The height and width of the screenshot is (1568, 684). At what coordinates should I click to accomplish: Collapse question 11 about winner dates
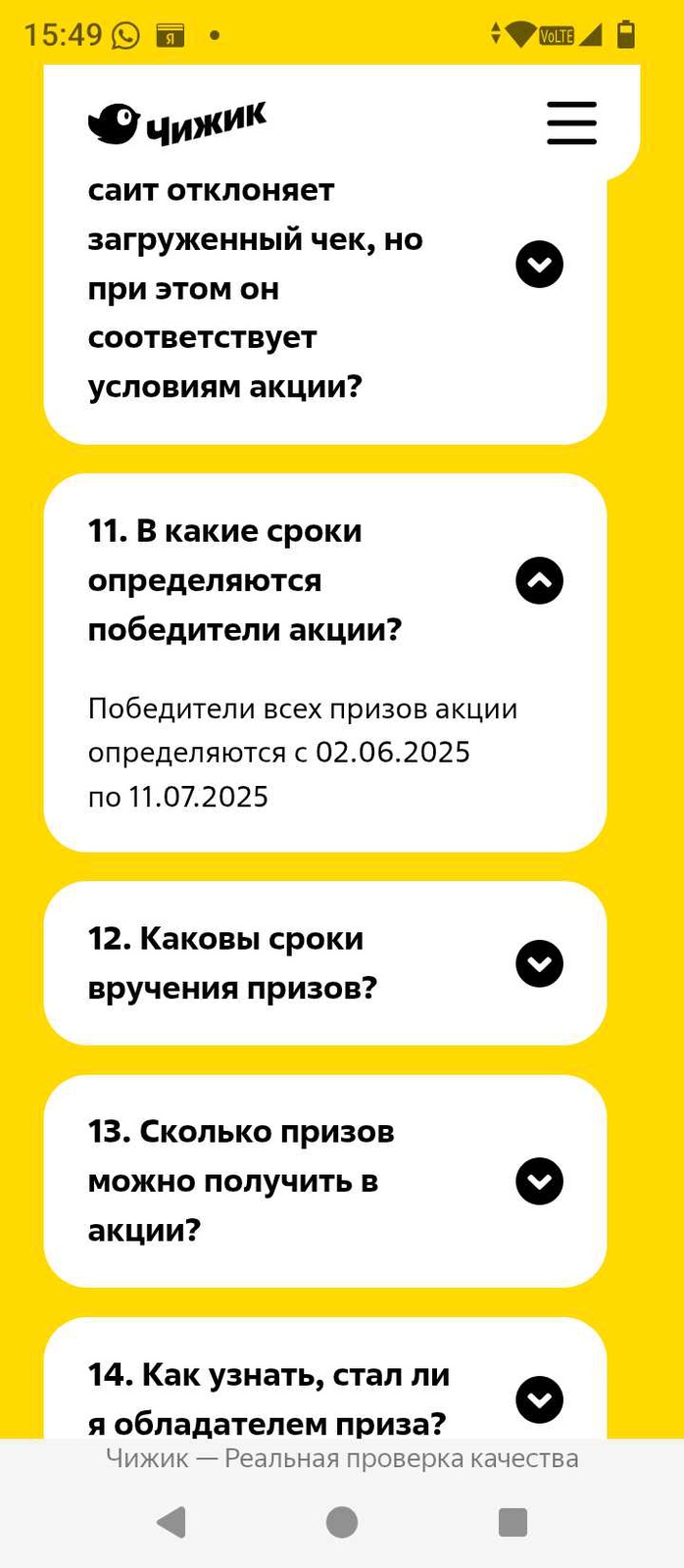tap(539, 581)
